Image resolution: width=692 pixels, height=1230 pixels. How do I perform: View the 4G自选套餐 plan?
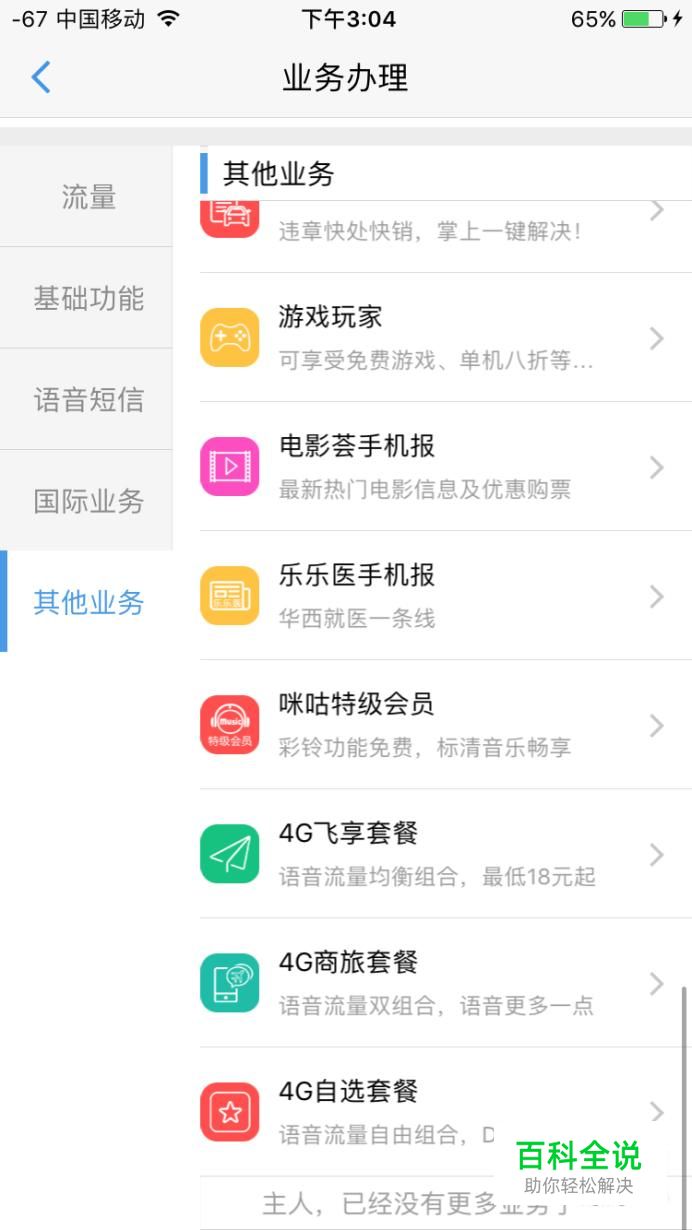pos(446,1111)
